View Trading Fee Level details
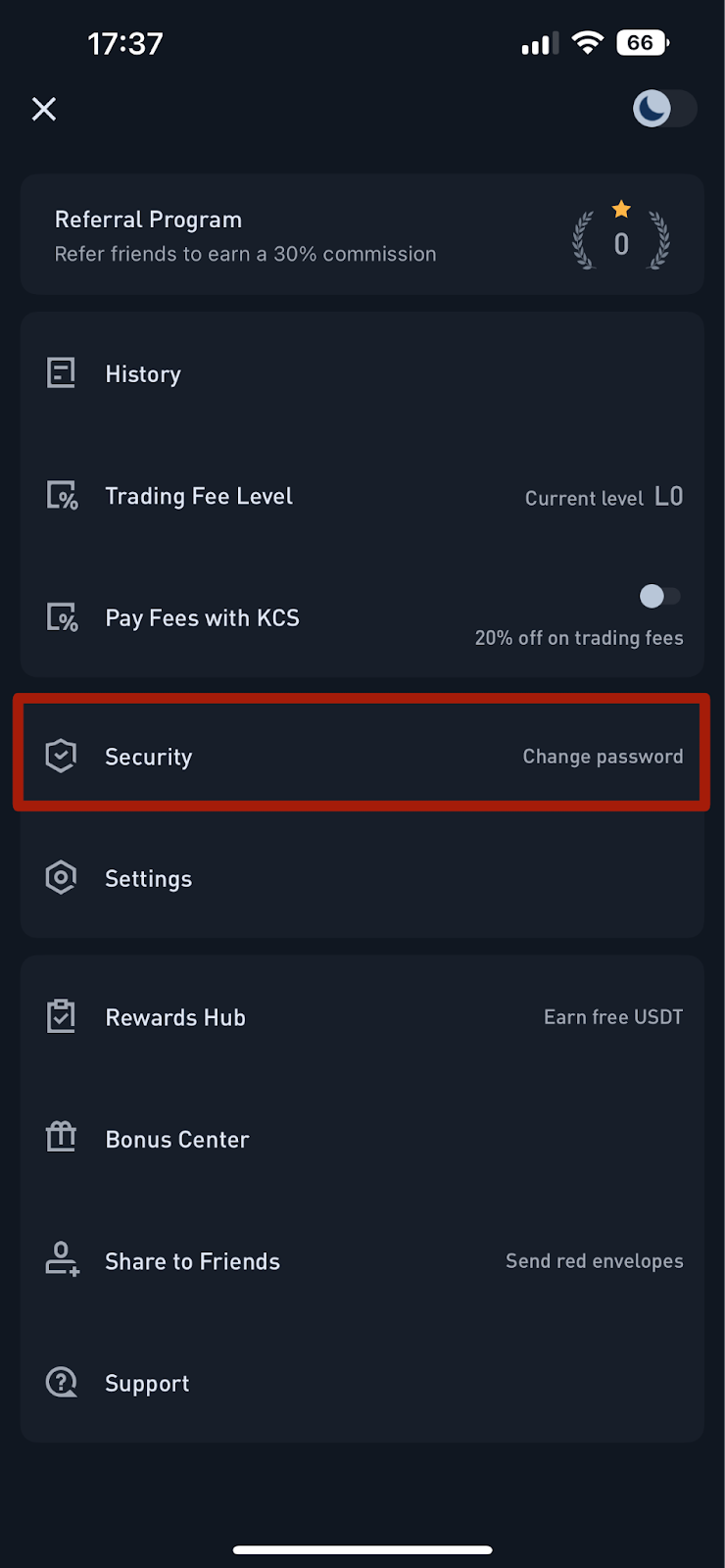Screen dimensions: 725x1568 362,496
